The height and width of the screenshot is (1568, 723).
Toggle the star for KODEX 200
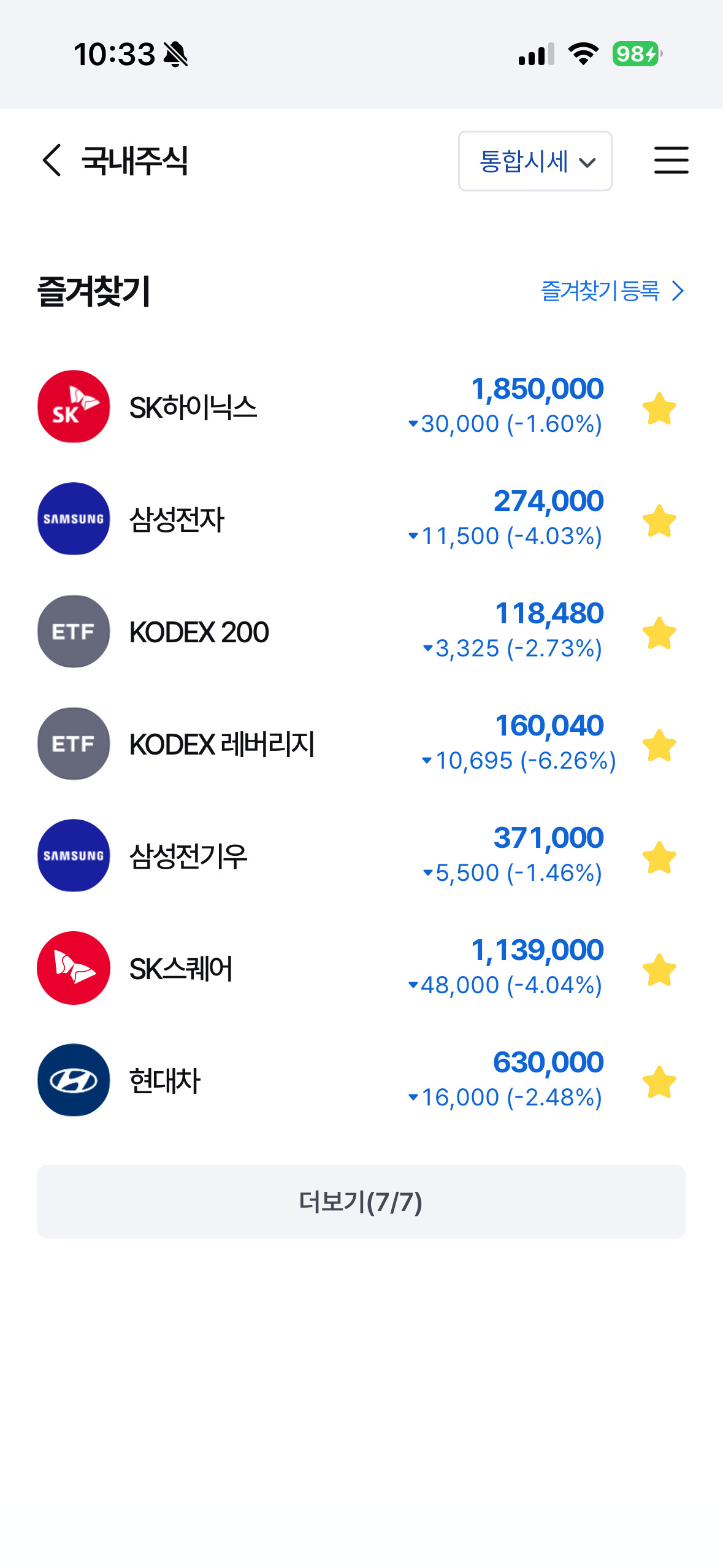click(659, 633)
